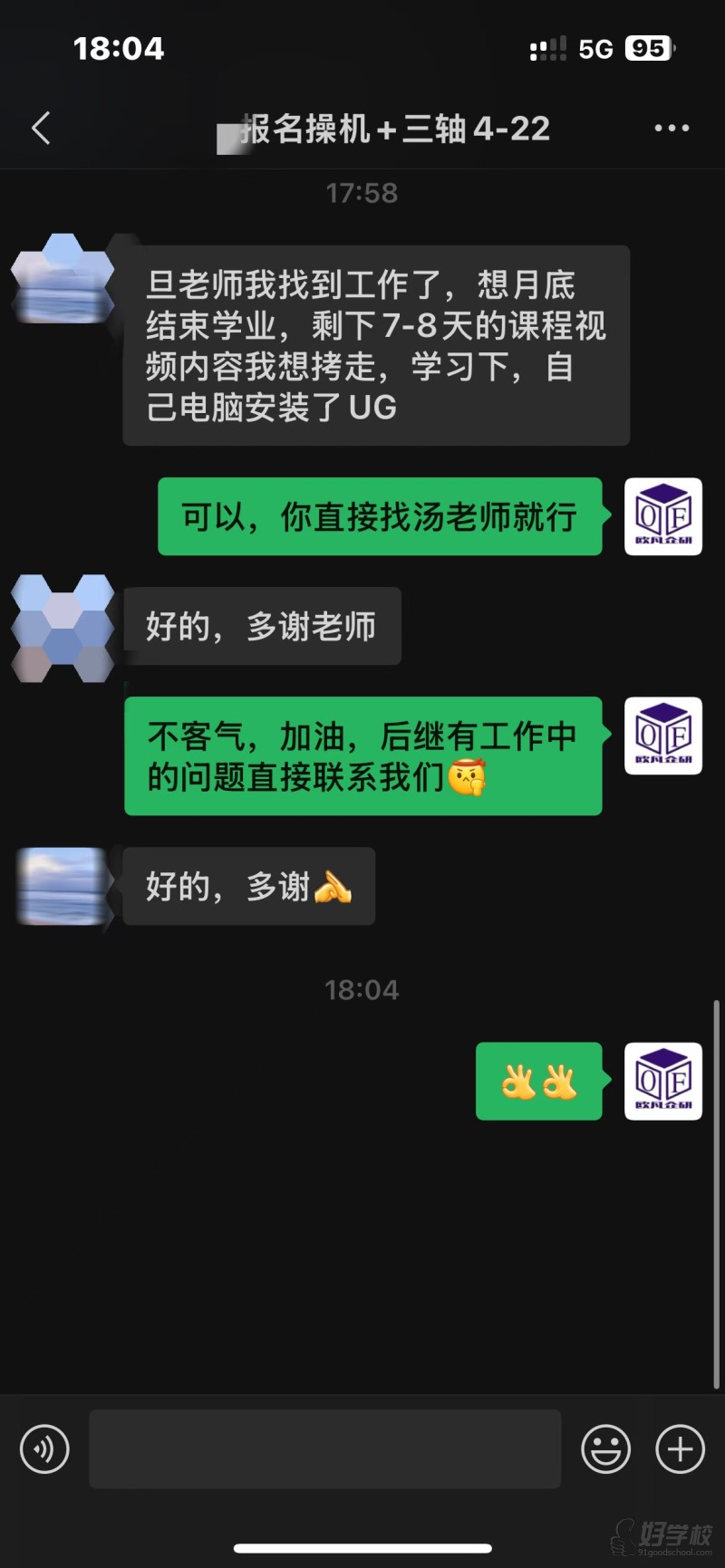Image resolution: width=725 pixels, height=1568 pixels.
Task: Open sender avatar beside '可以，你直接找汤老师就行'
Action: pyautogui.click(x=663, y=516)
